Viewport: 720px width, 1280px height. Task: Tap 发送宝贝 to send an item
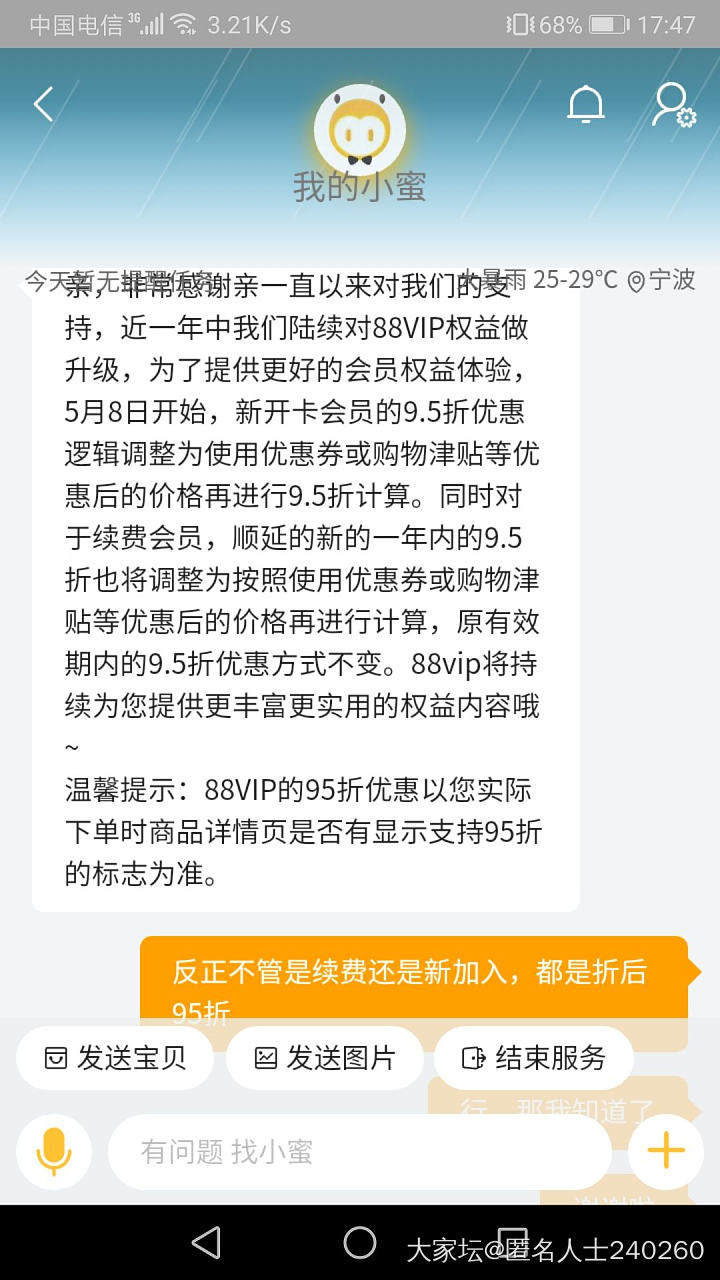coord(115,1058)
